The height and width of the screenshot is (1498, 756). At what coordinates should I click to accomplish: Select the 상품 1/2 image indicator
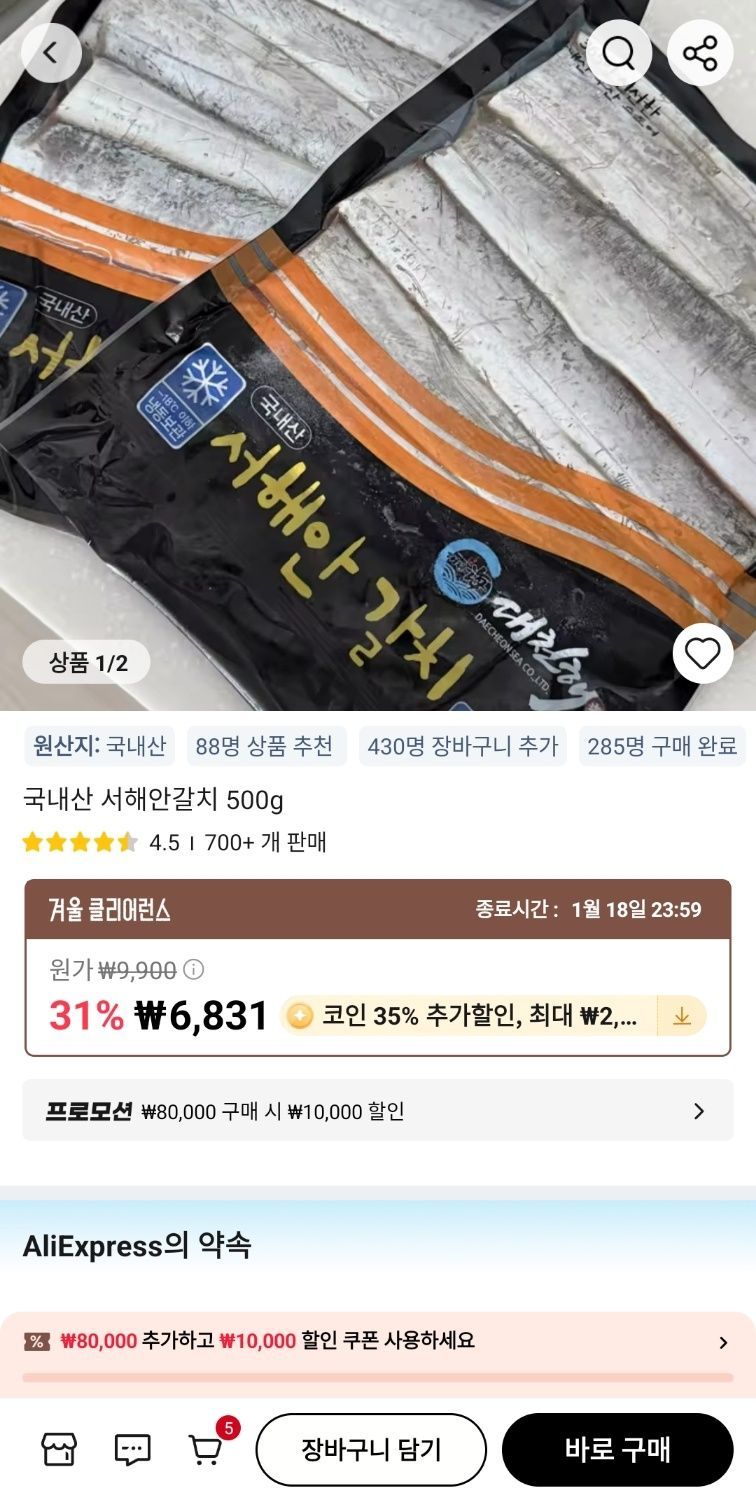[x=85, y=661]
